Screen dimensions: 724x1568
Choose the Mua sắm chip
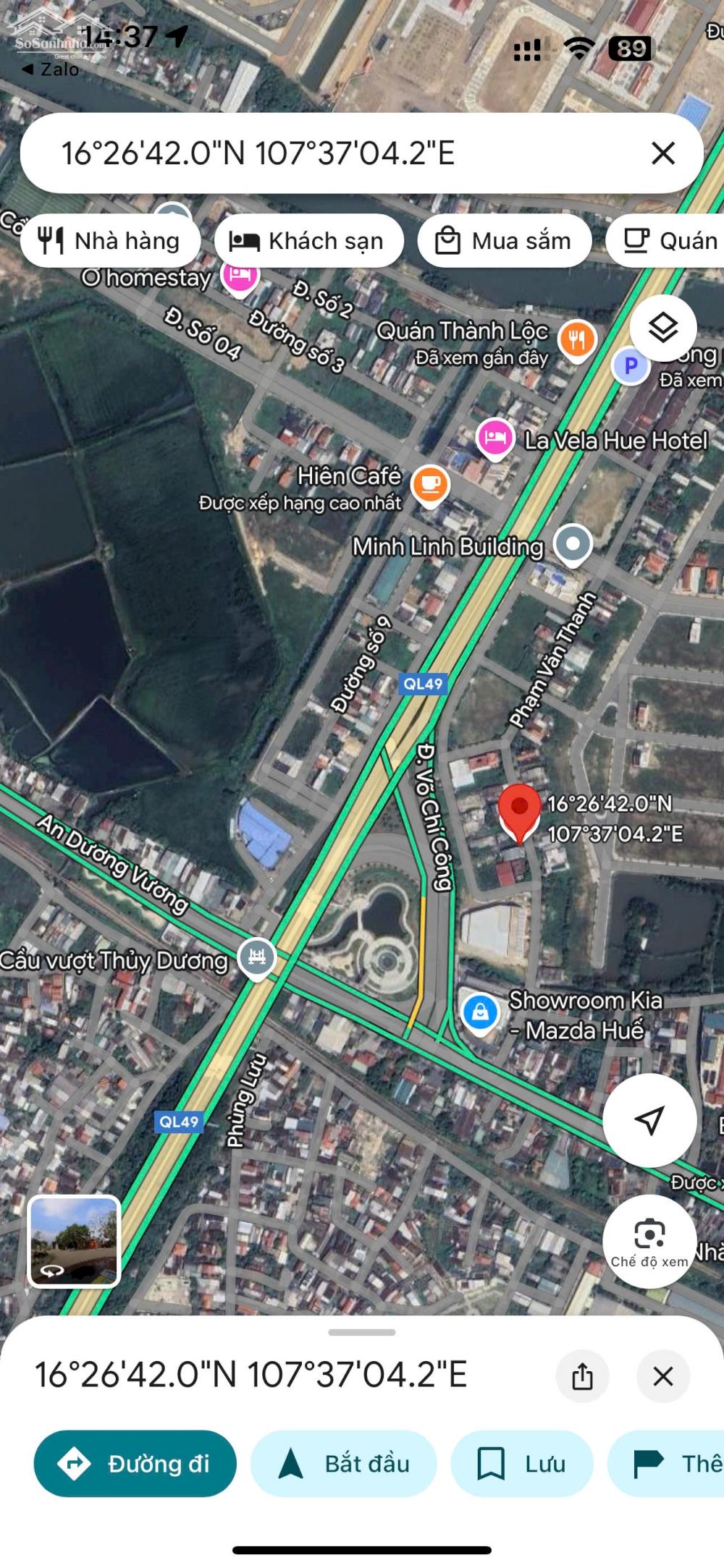[x=505, y=241]
